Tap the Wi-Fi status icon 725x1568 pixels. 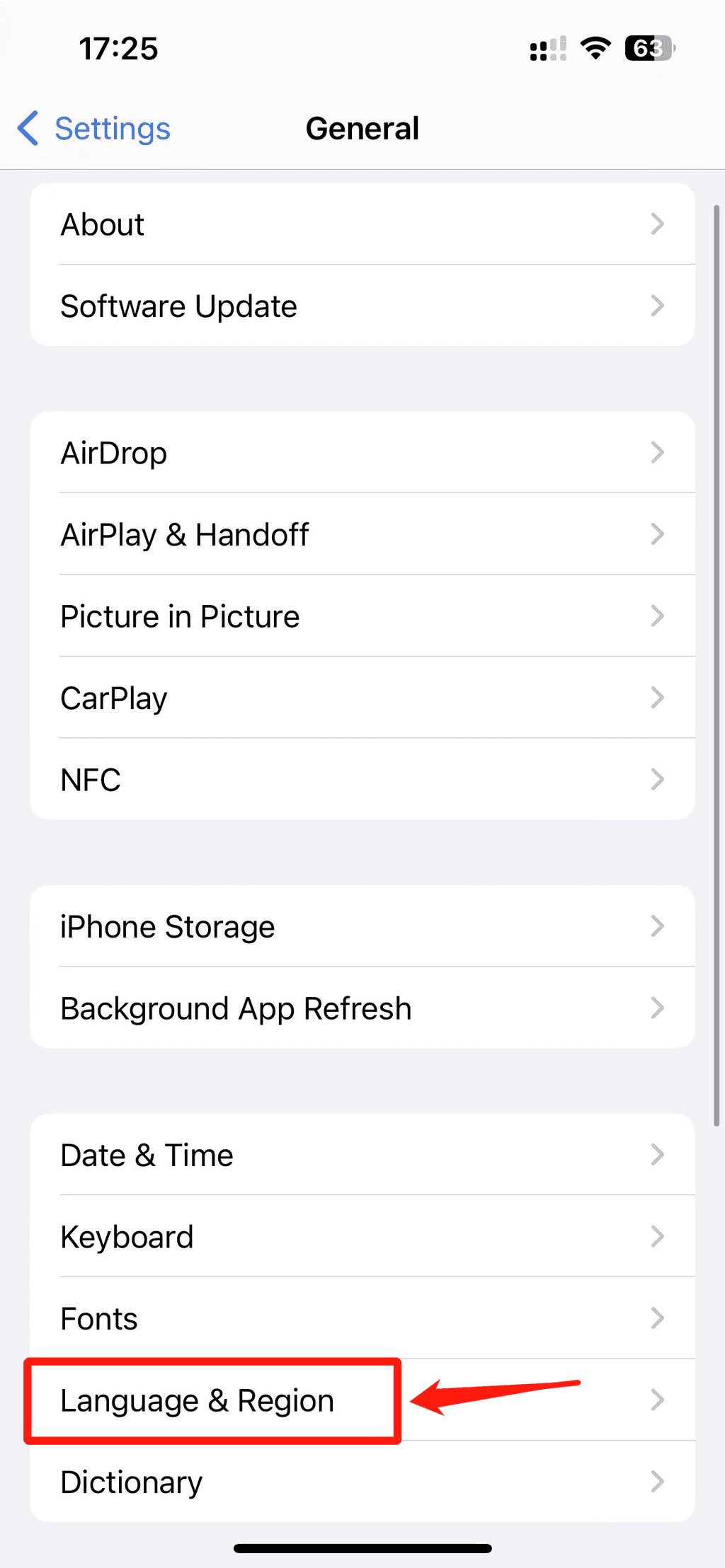[x=595, y=47]
